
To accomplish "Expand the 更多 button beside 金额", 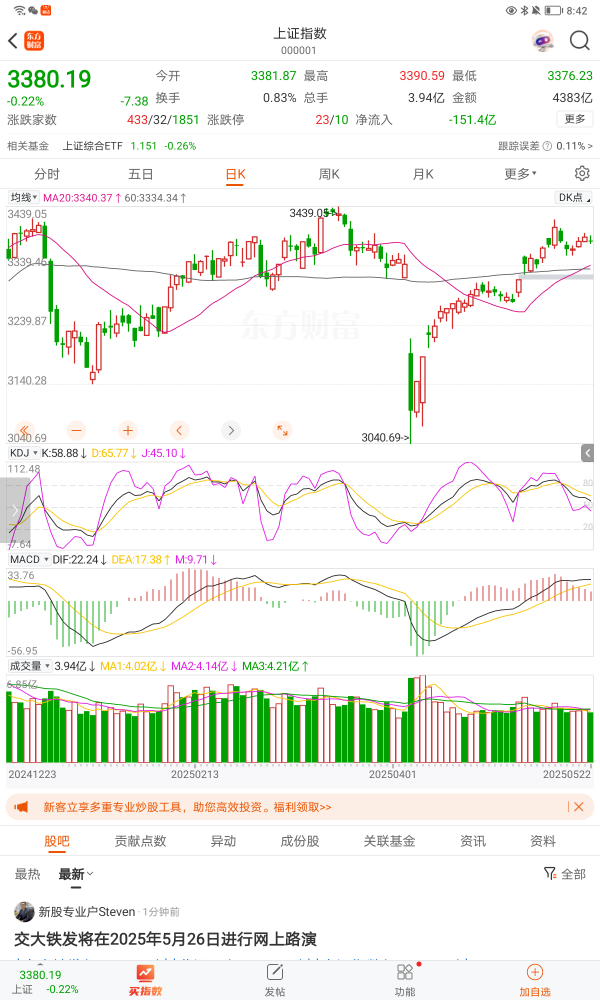I will [575, 119].
